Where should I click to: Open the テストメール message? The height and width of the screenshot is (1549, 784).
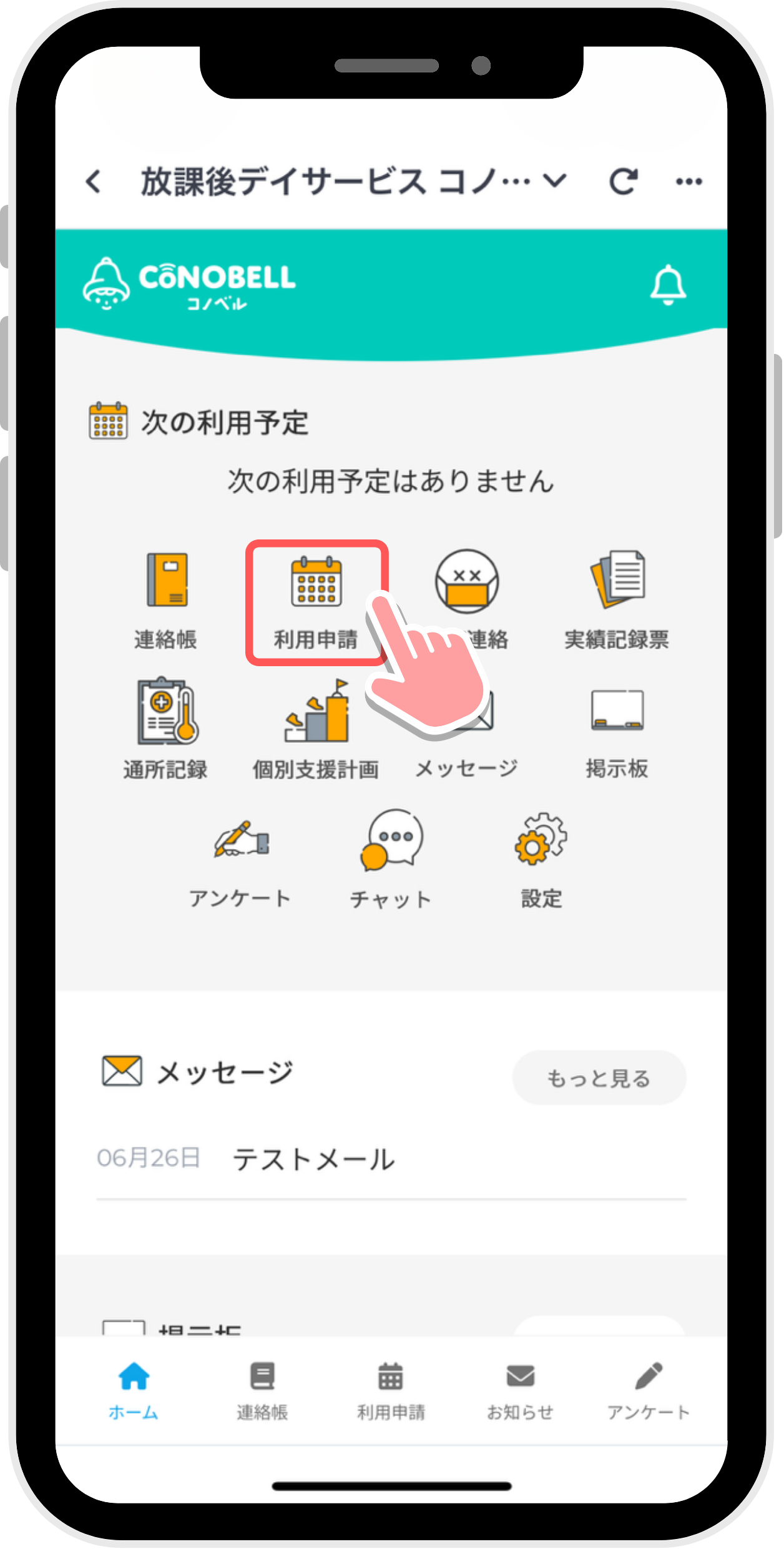[313, 1159]
